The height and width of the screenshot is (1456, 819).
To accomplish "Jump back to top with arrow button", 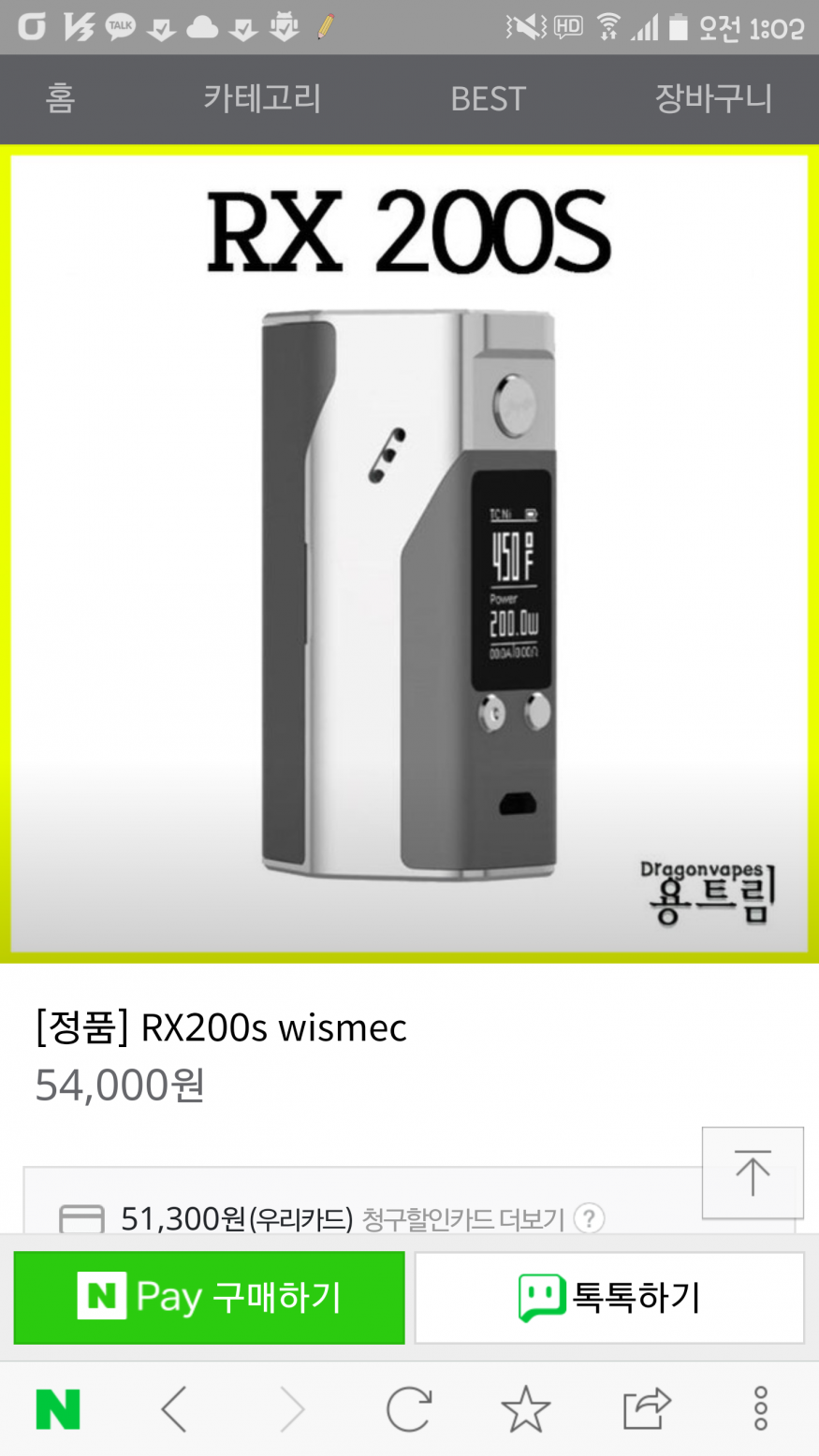I will (x=753, y=1172).
